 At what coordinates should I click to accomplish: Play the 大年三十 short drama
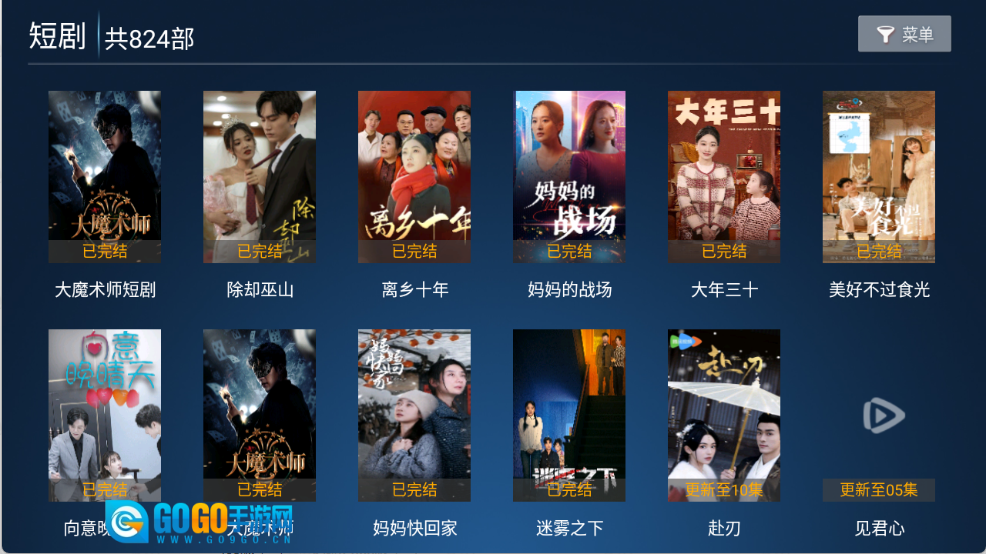coord(724,177)
